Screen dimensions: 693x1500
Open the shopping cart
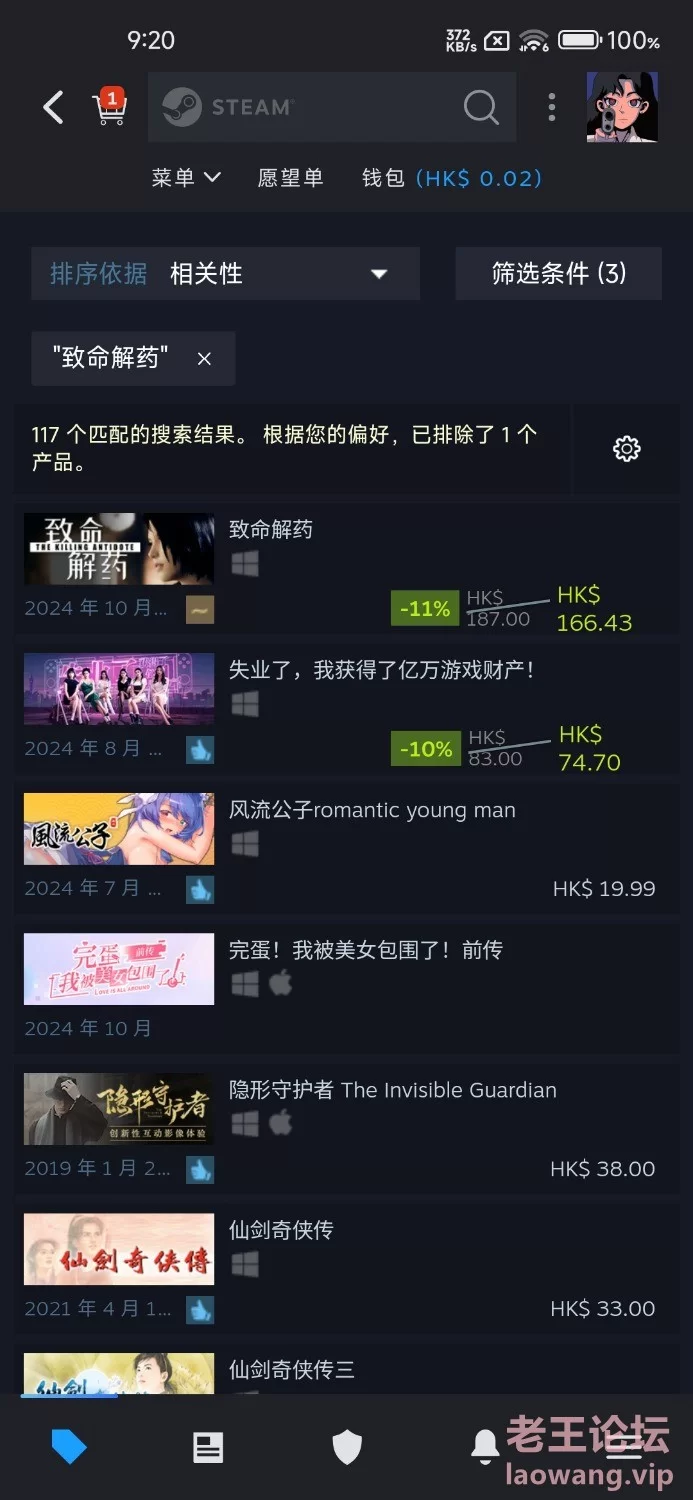[x=109, y=107]
